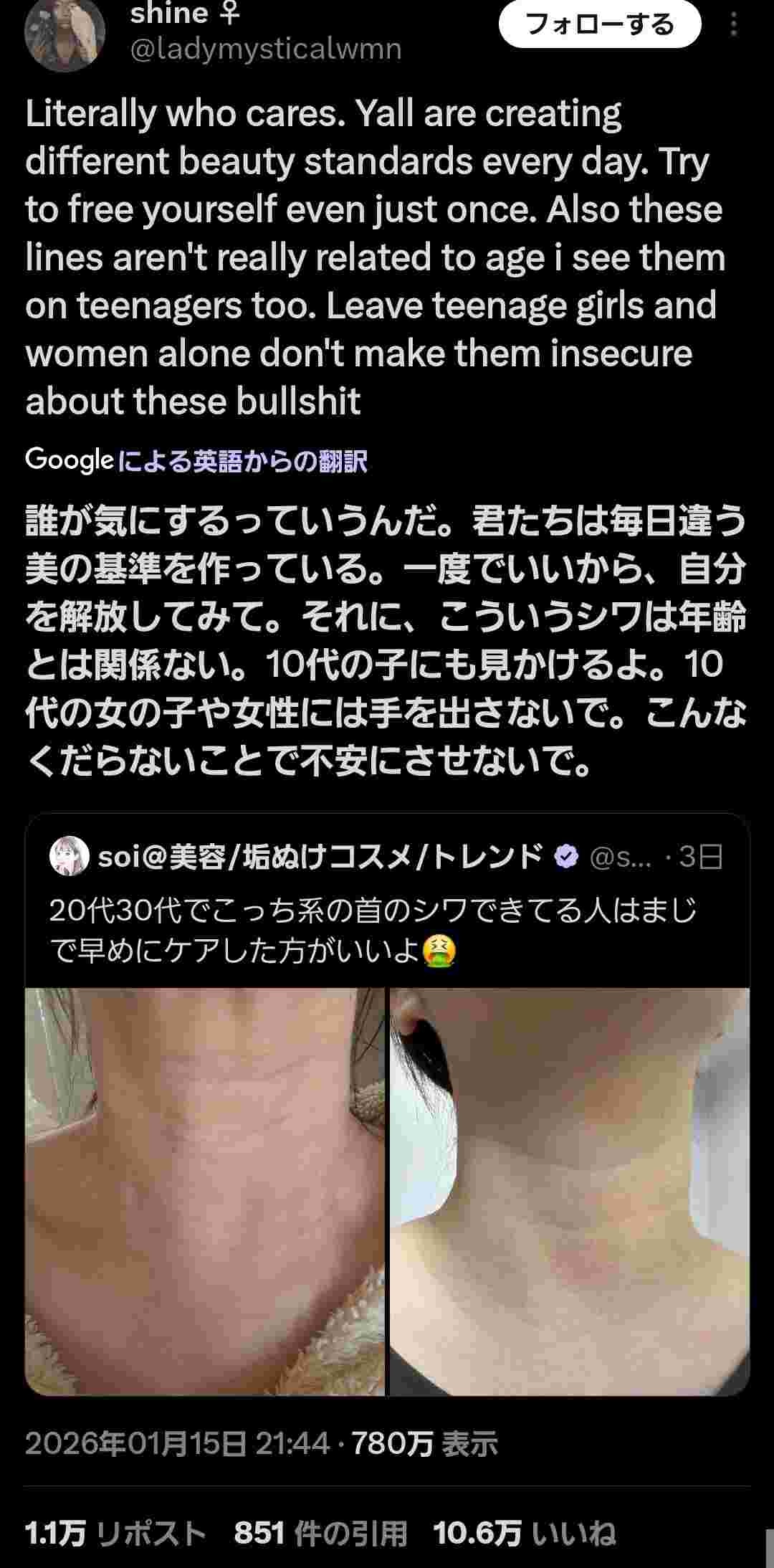The image size is (774, 1568).
Task: Tap the フォローする follow button
Action: pyautogui.click(x=599, y=26)
